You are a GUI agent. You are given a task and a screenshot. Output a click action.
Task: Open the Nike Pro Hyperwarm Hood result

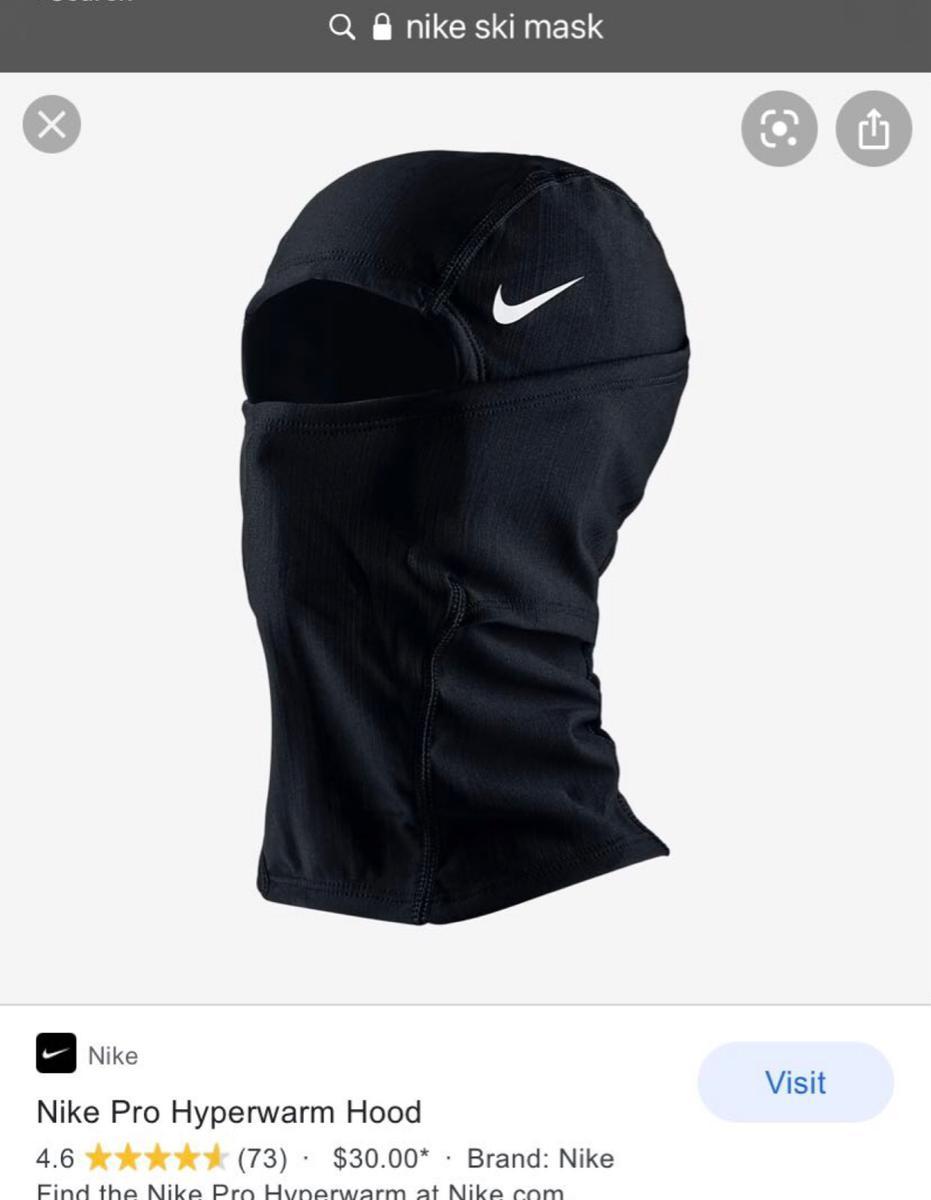[x=229, y=1112]
